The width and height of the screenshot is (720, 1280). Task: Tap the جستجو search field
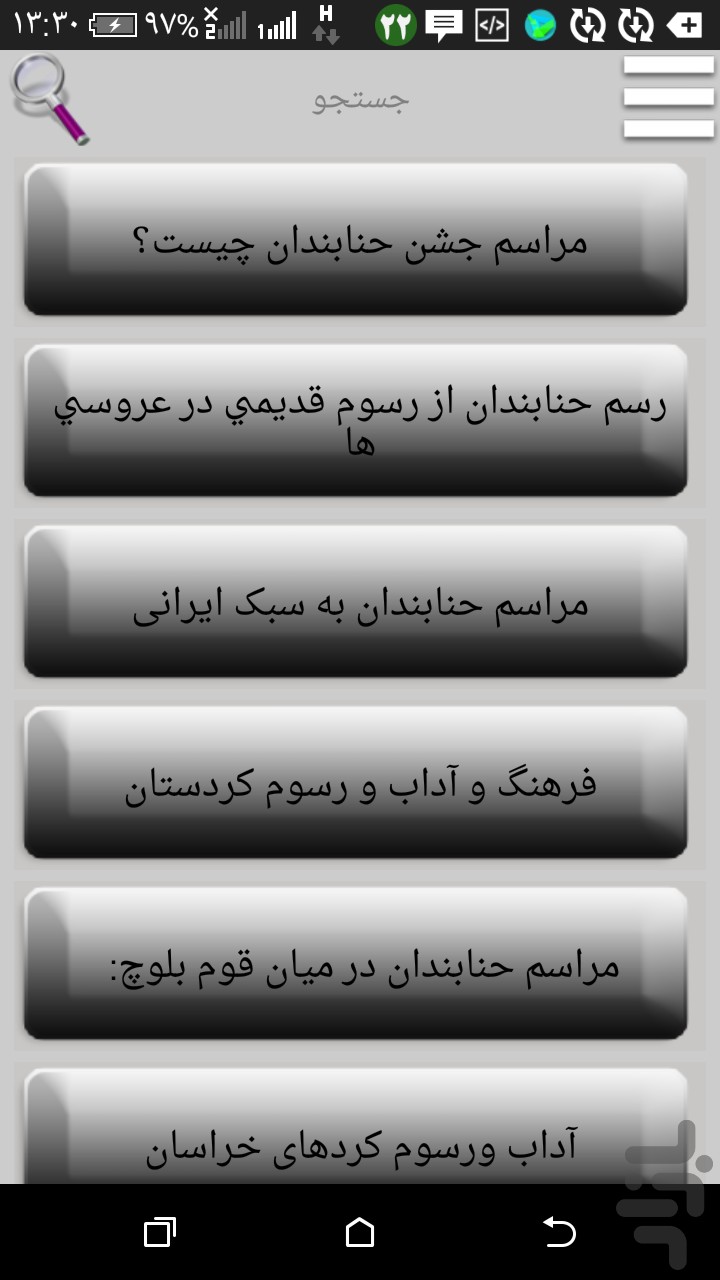[360, 99]
